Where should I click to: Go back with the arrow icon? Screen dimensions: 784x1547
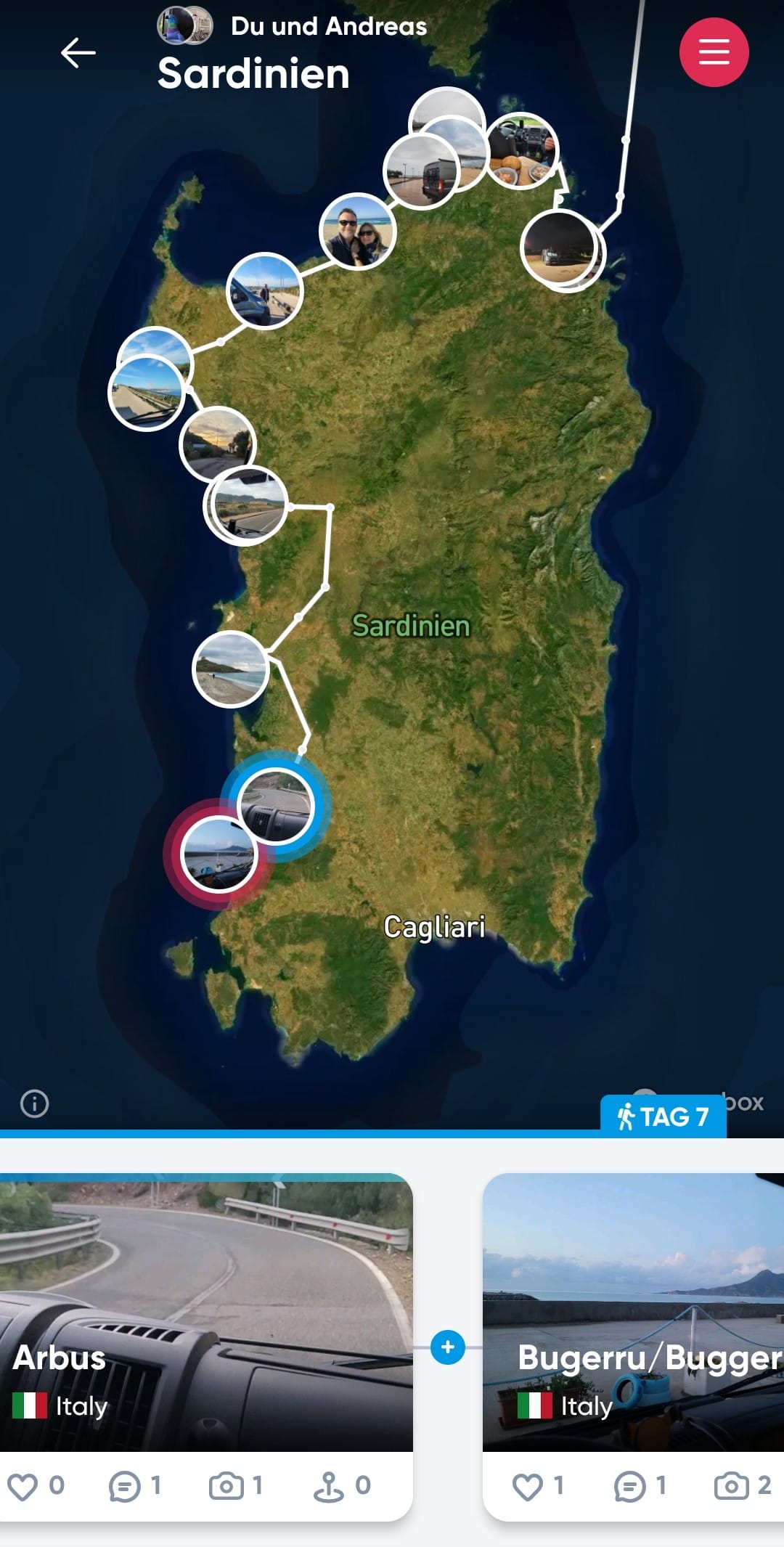coord(78,53)
